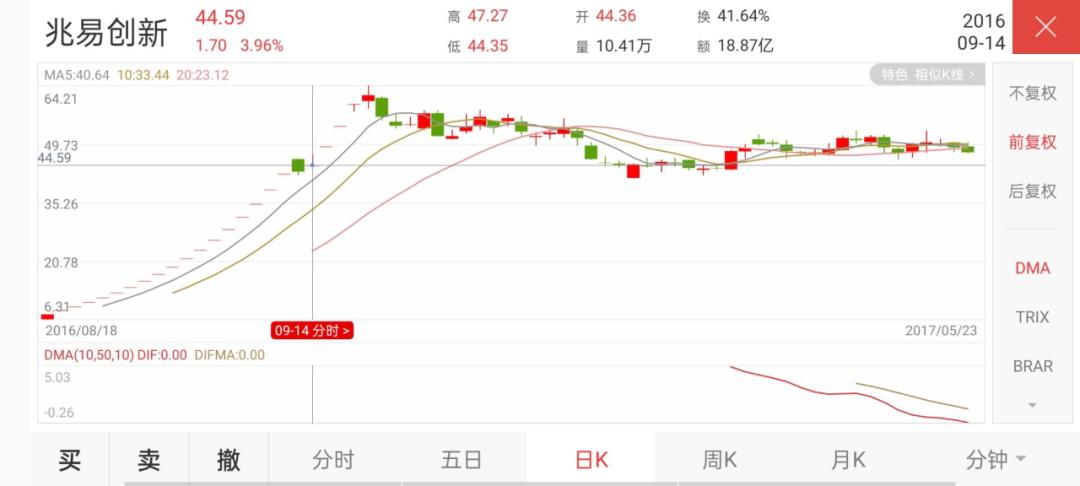The width and height of the screenshot is (1080, 486).
Task: Select 前复权 price adjustment
Action: pos(1032,142)
